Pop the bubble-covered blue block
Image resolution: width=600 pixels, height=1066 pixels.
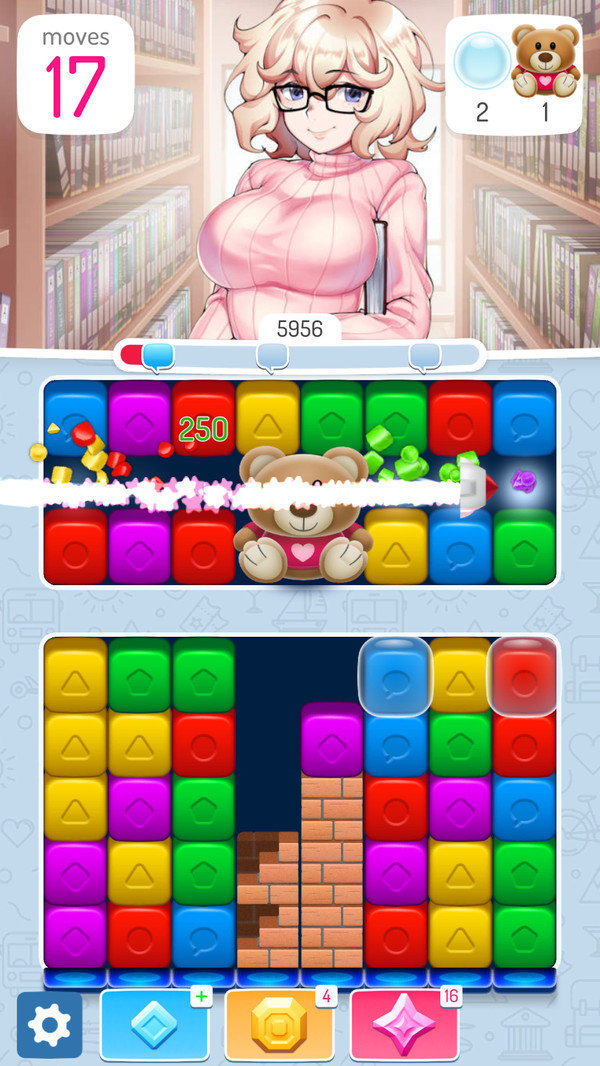(395, 675)
